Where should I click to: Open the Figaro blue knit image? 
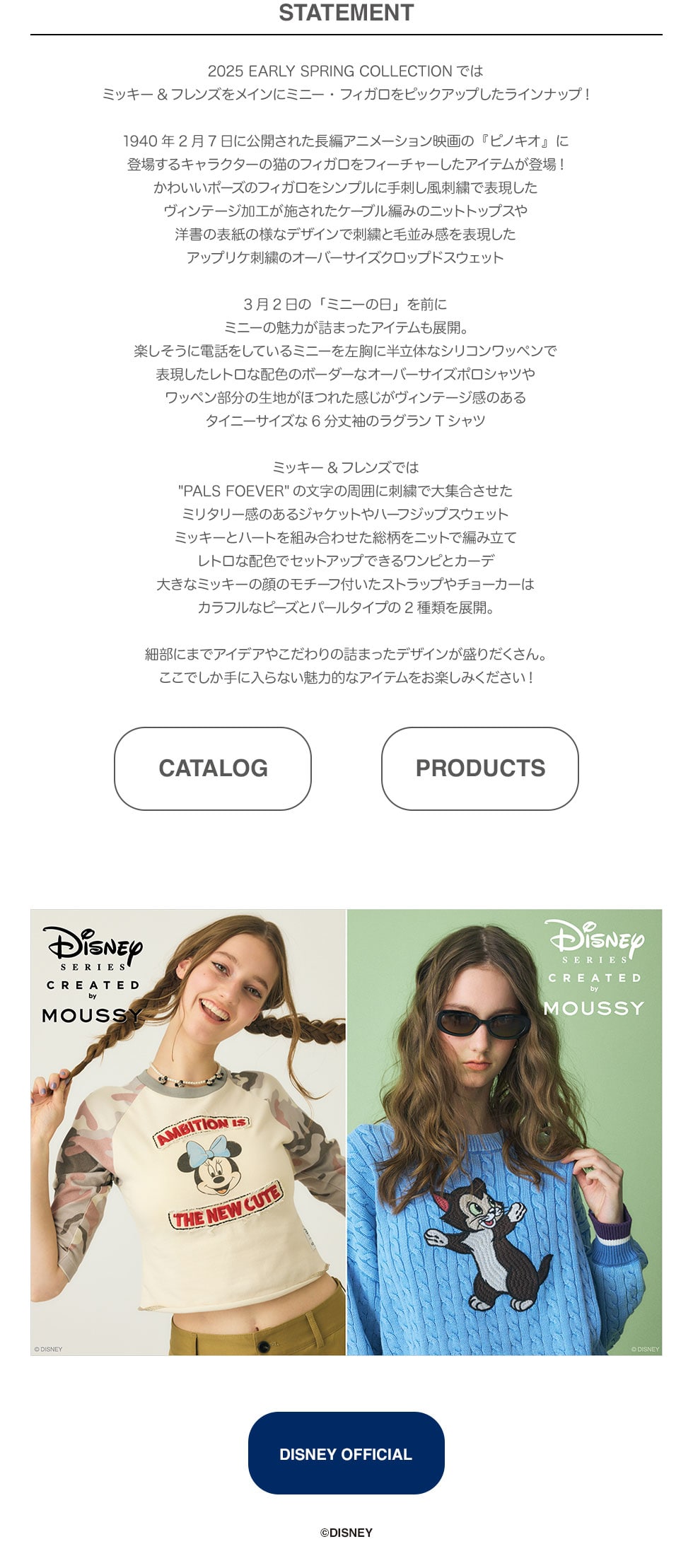pyautogui.click(x=504, y=1132)
